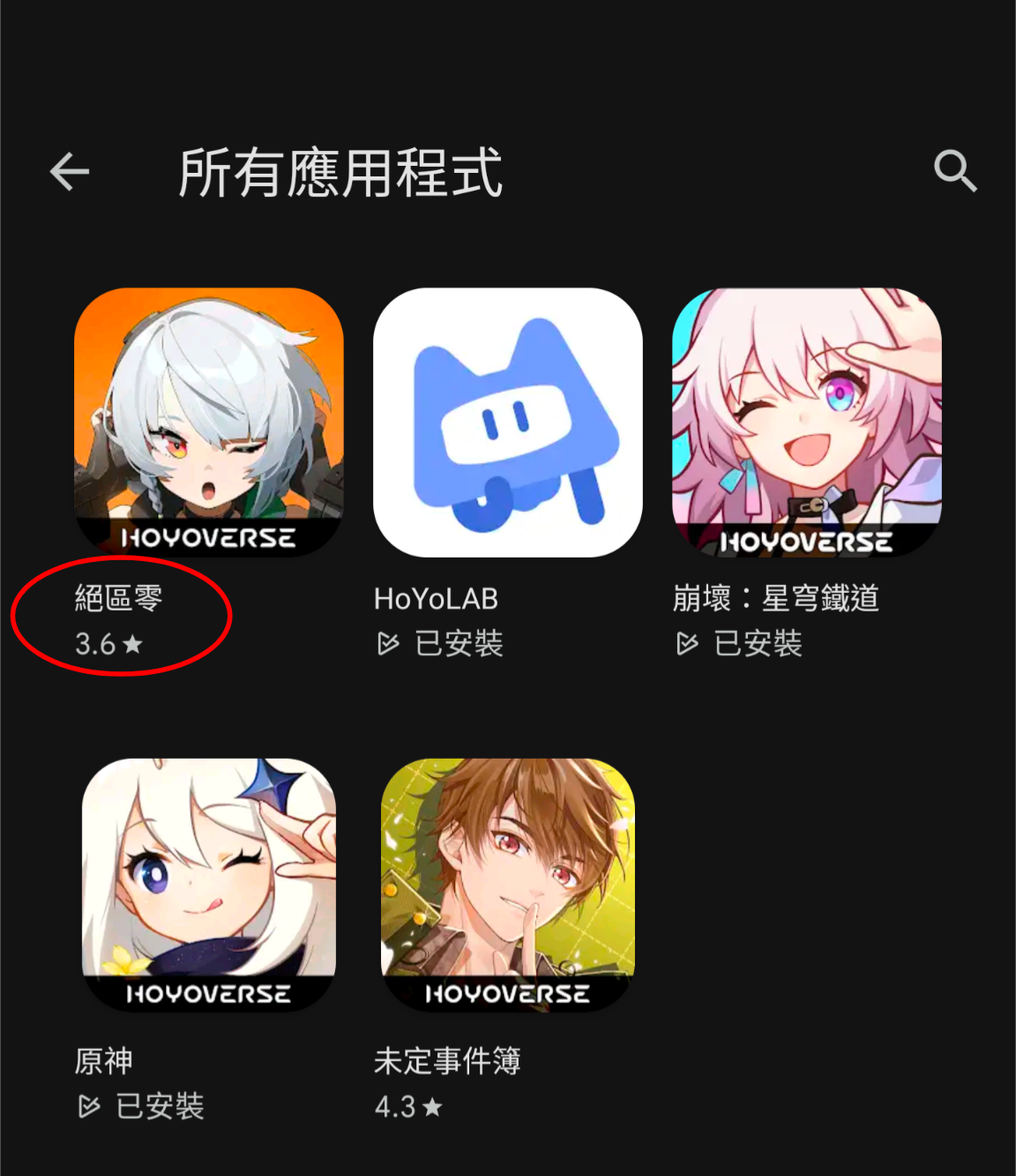
Task: Open the 絕區零 app page
Action: tap(209, 423)
